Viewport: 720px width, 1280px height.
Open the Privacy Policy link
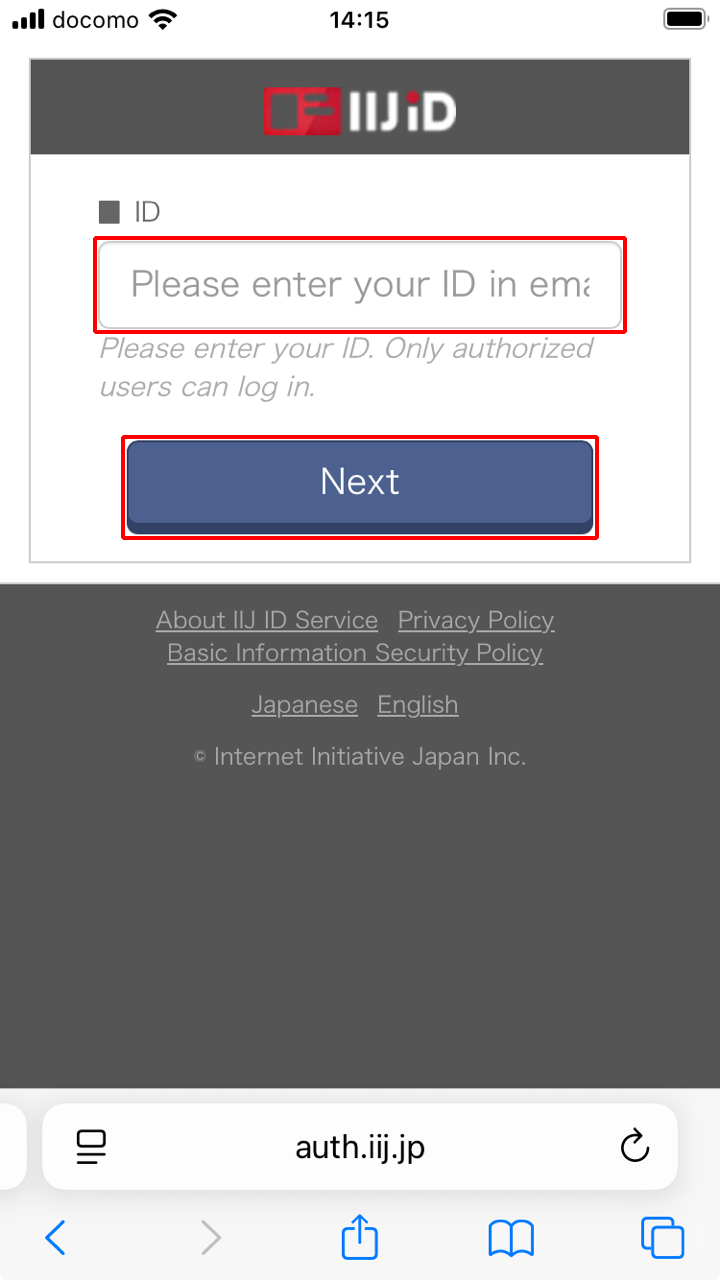click(476, 620)
